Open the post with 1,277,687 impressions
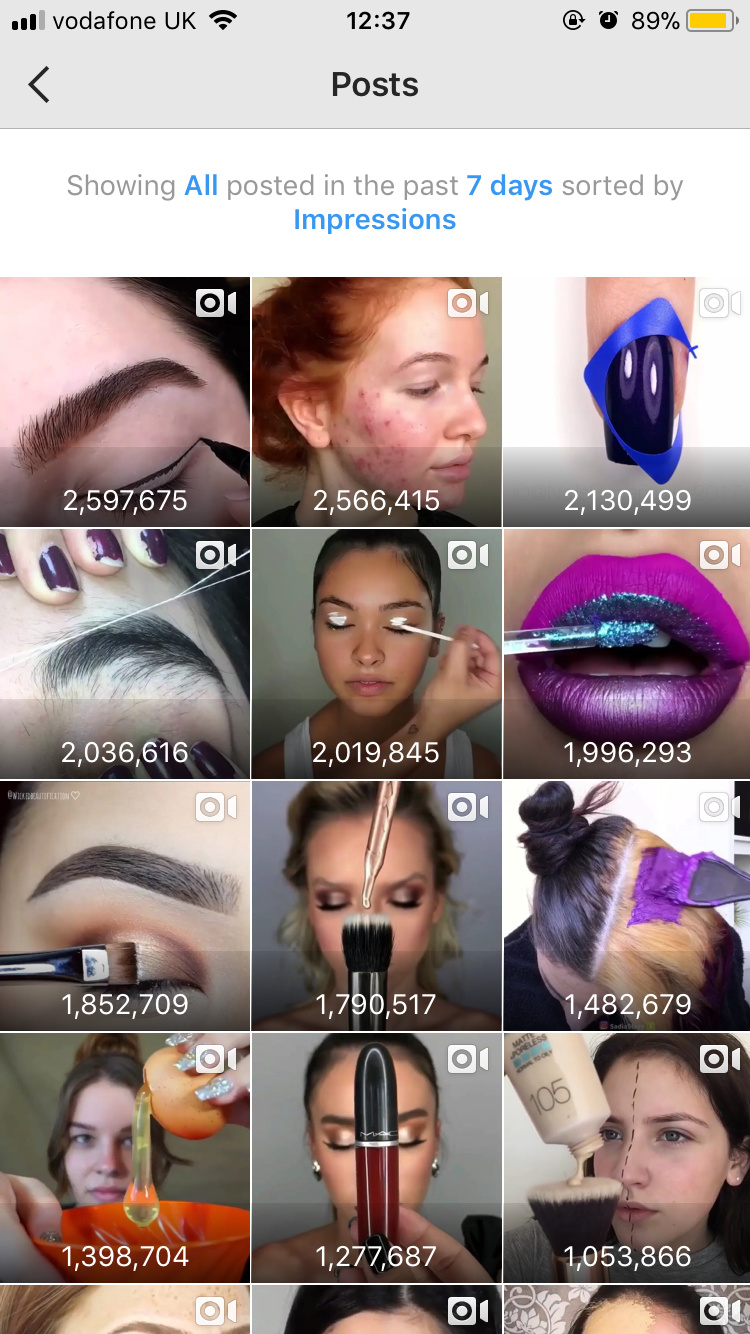This screenshot has width=750, height=1334. pos(376,1158)
